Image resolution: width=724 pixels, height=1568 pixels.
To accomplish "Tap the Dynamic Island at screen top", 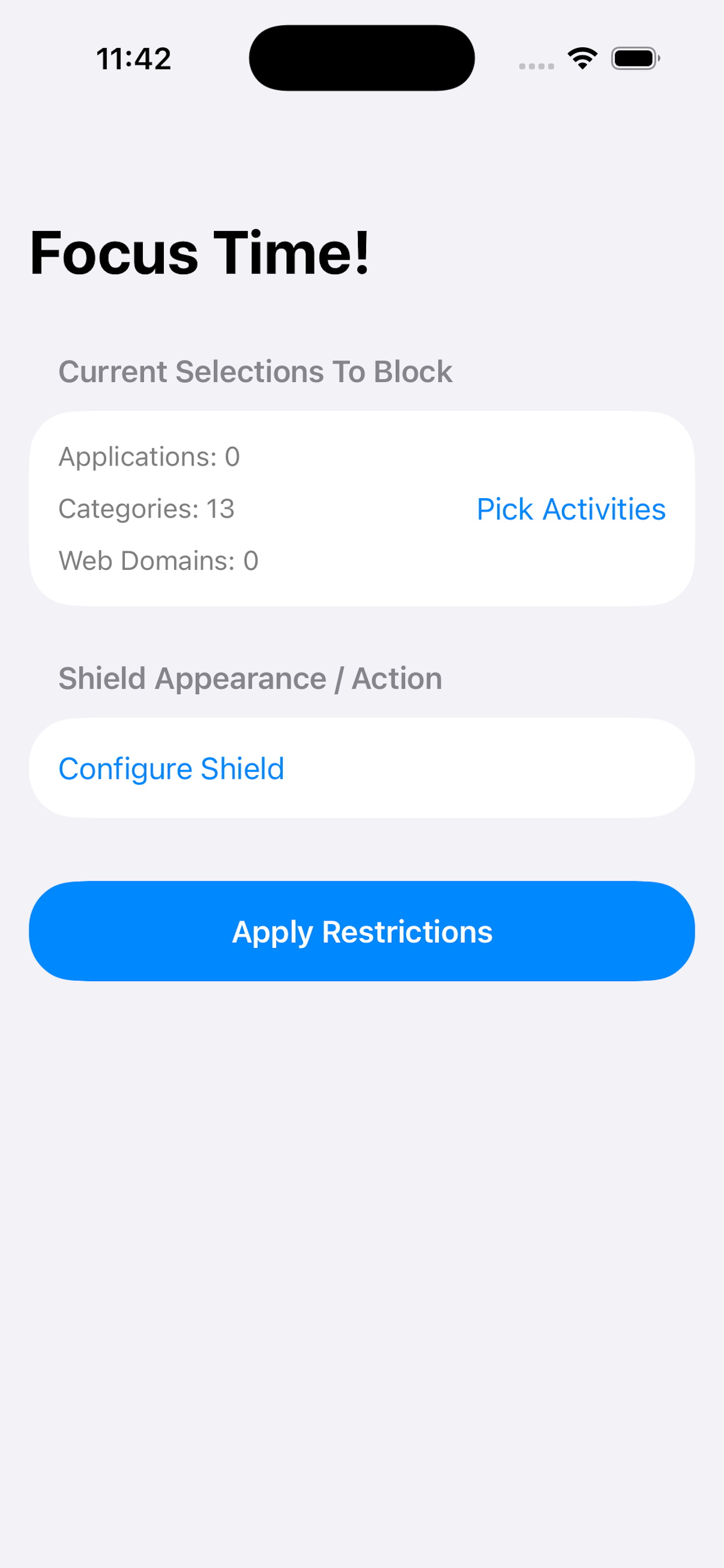I will pyautogui.click(x=361, y=58).
